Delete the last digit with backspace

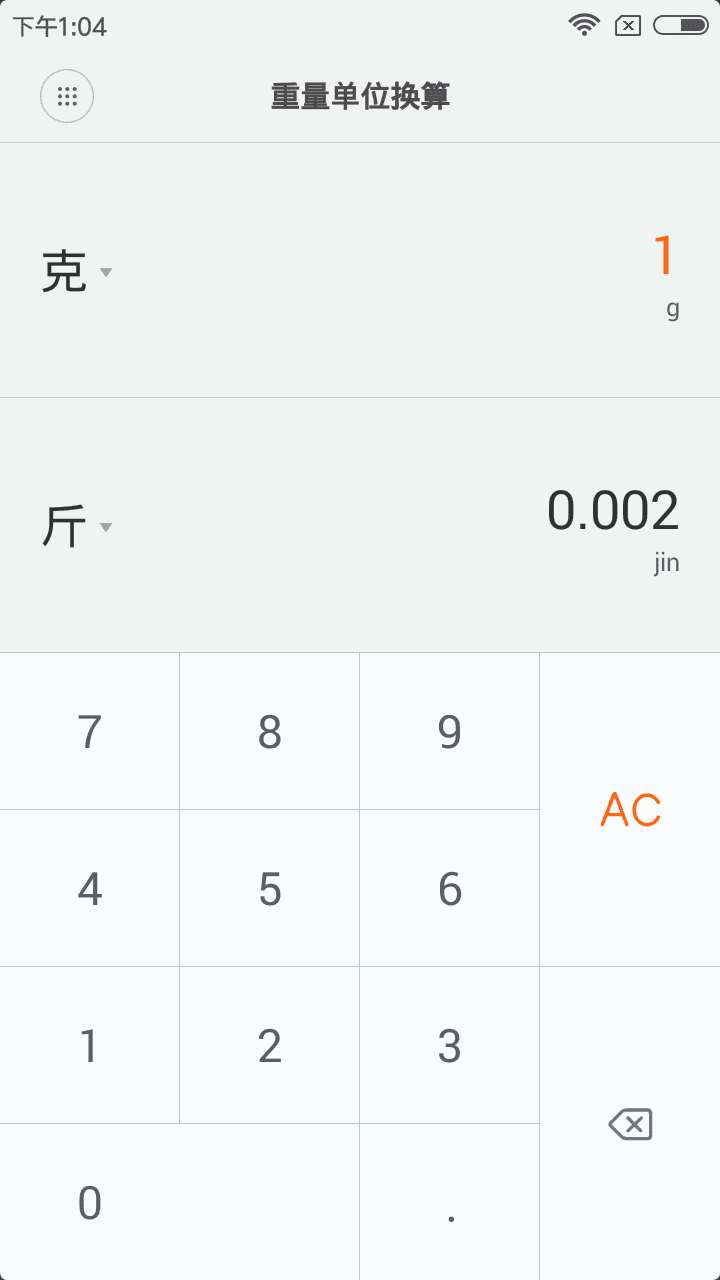point(630,1125)
